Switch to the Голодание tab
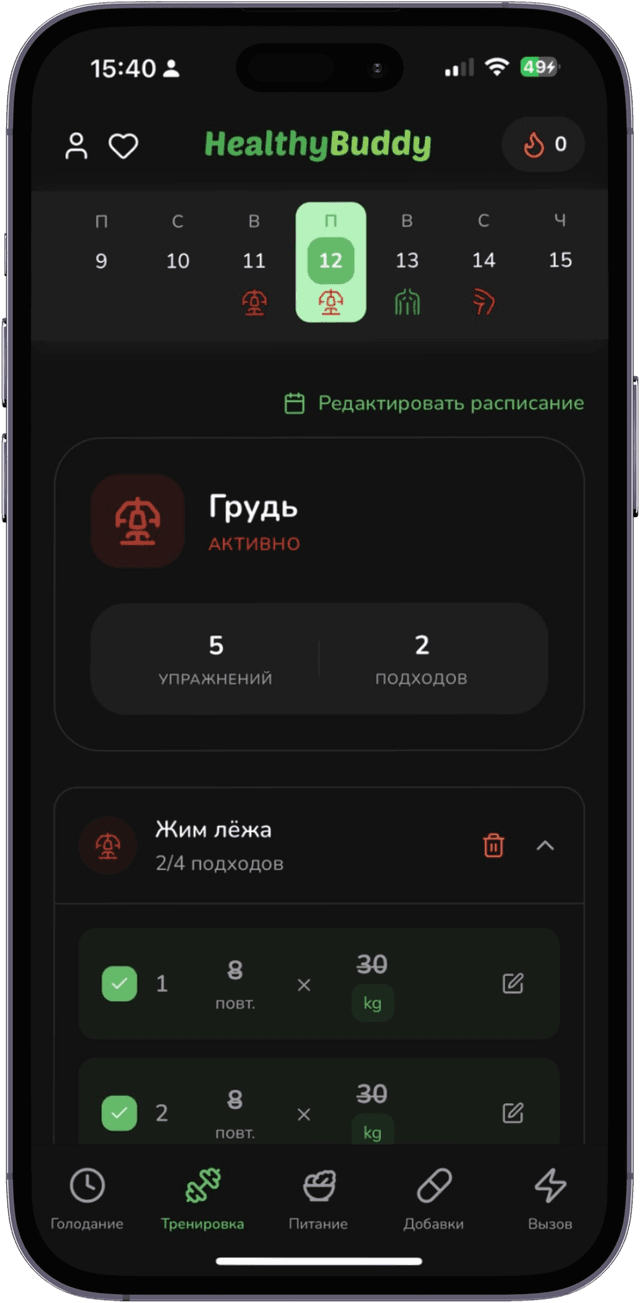 [87, 1198]
